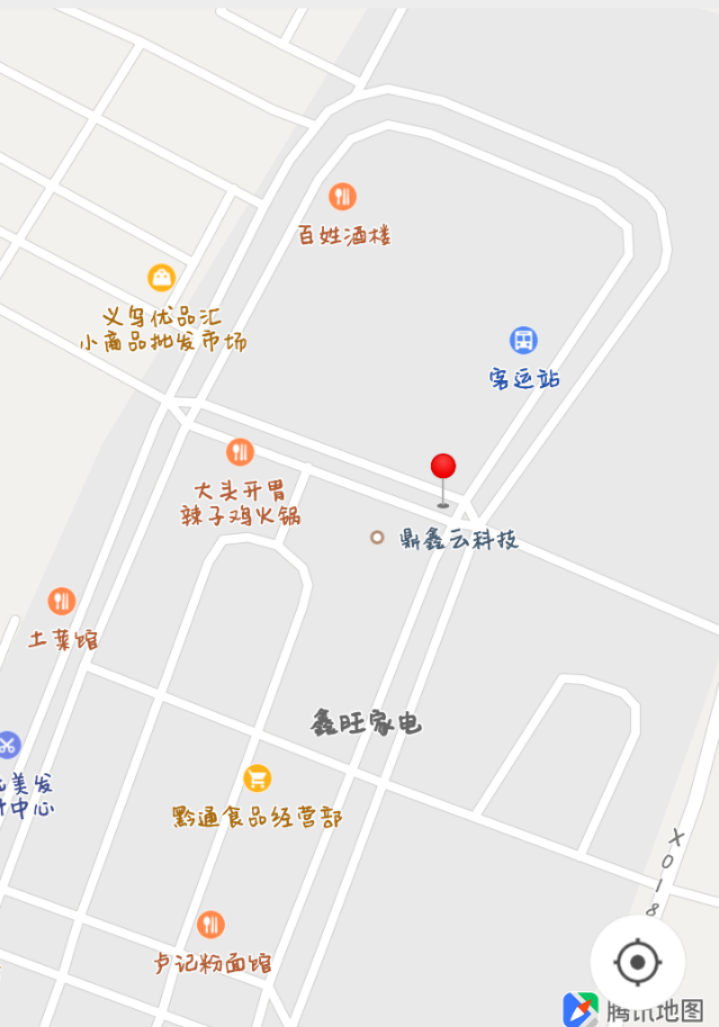The image size is (719, 1027).
Task: Open 大头开胃辣子鸡火锅 restaurant marker
Action: [240, 452]
